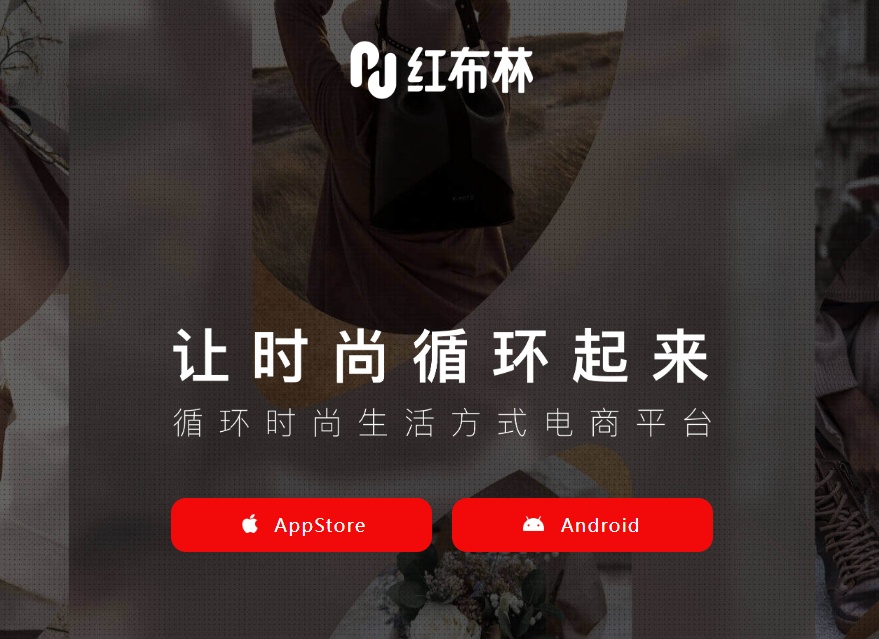
Task: Tap the Android download button
Action: pos(582,525)
